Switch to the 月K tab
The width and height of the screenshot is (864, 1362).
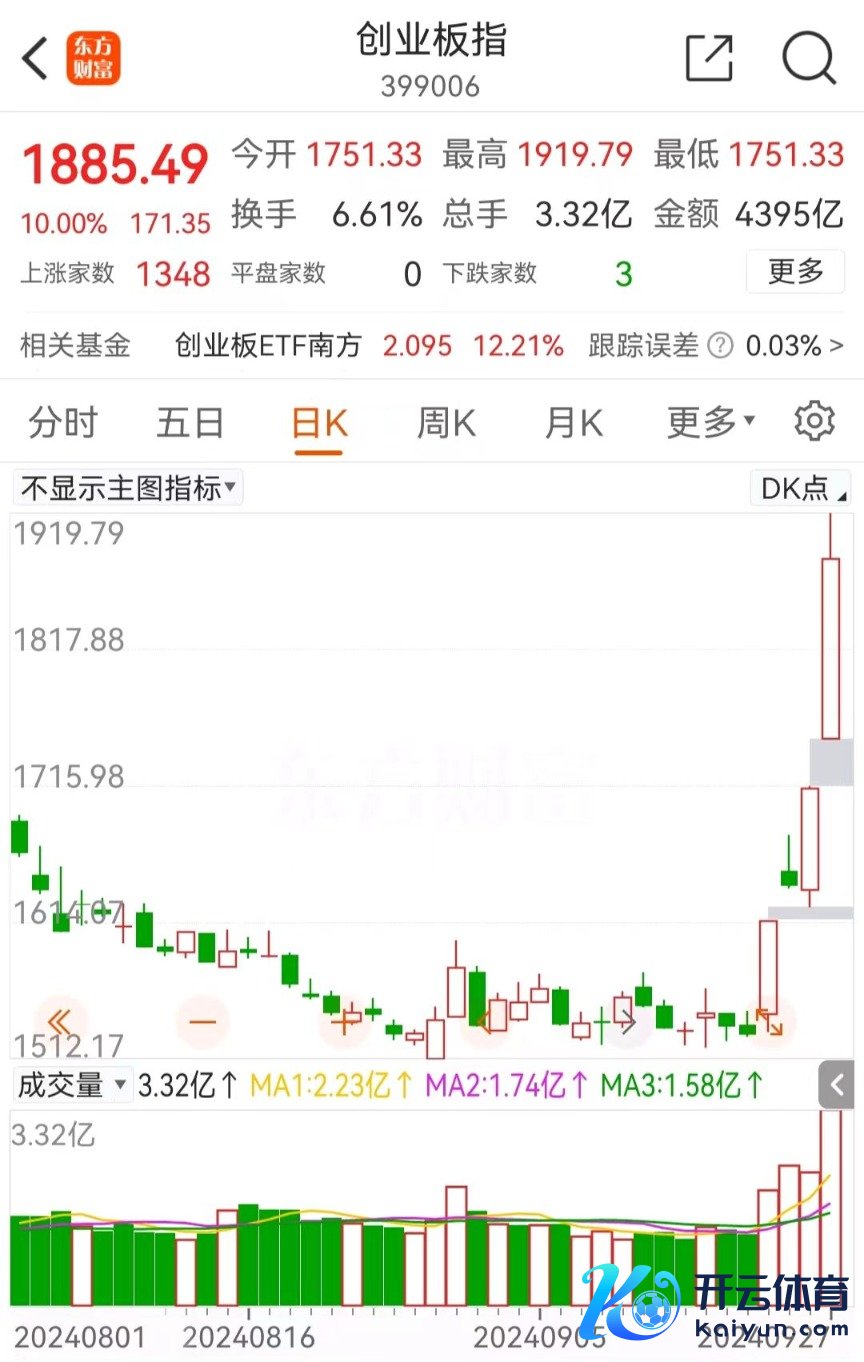tap(573, 423)
